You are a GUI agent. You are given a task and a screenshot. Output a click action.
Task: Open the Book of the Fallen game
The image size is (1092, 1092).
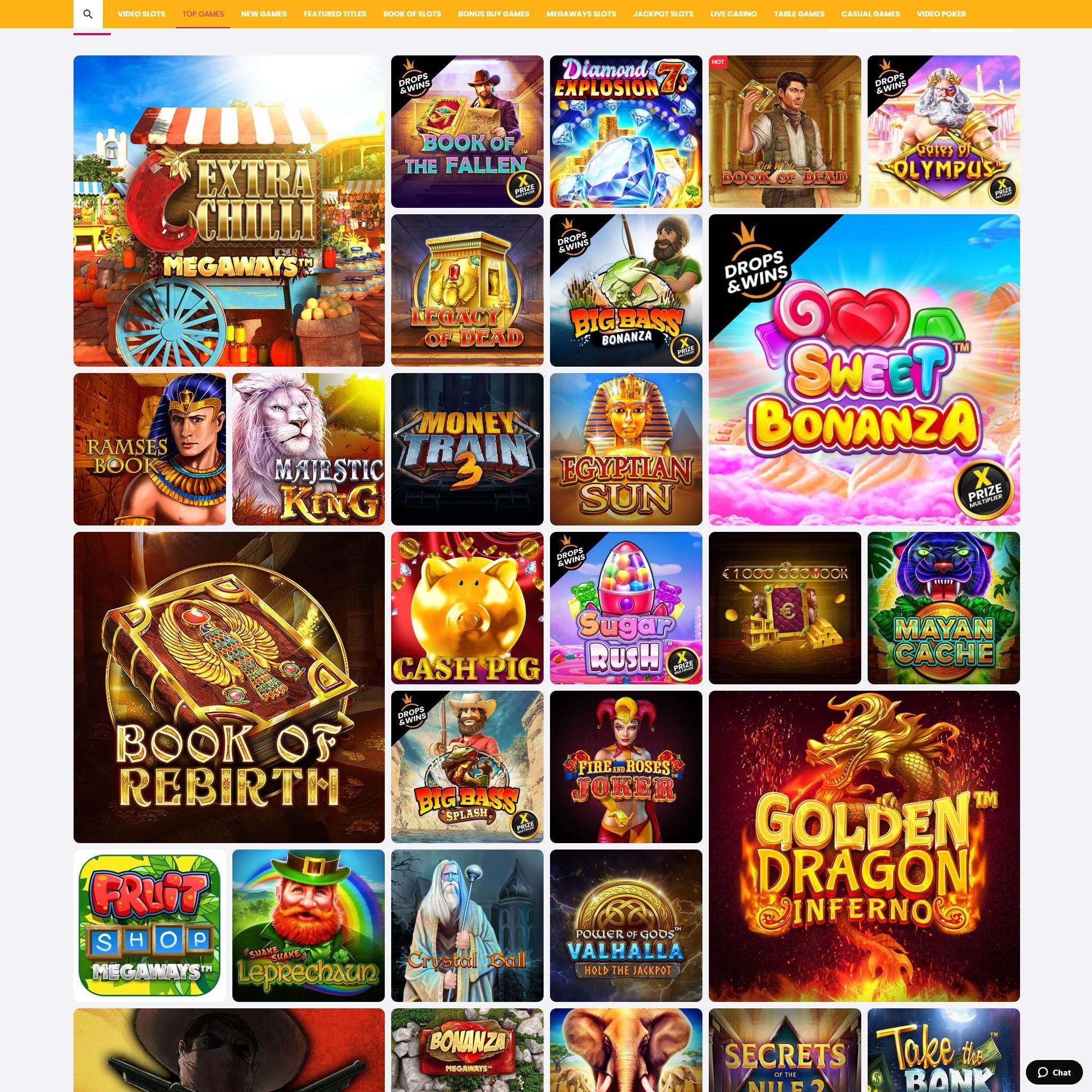[467, 132]
